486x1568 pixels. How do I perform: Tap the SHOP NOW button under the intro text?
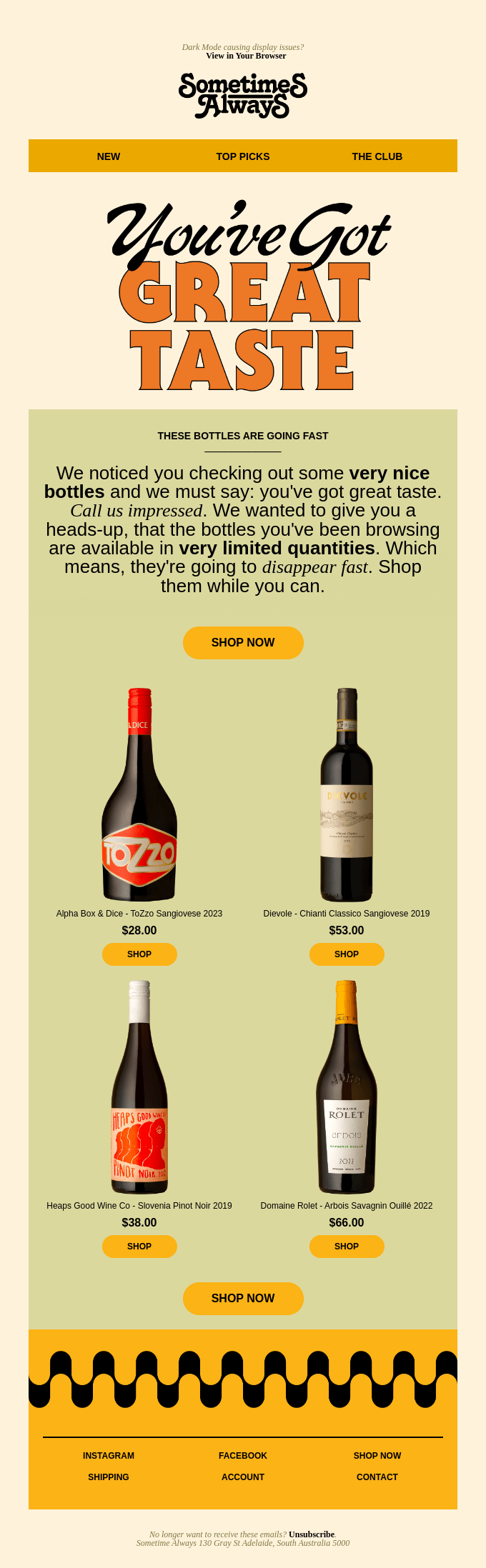click(x=243, y=643)
